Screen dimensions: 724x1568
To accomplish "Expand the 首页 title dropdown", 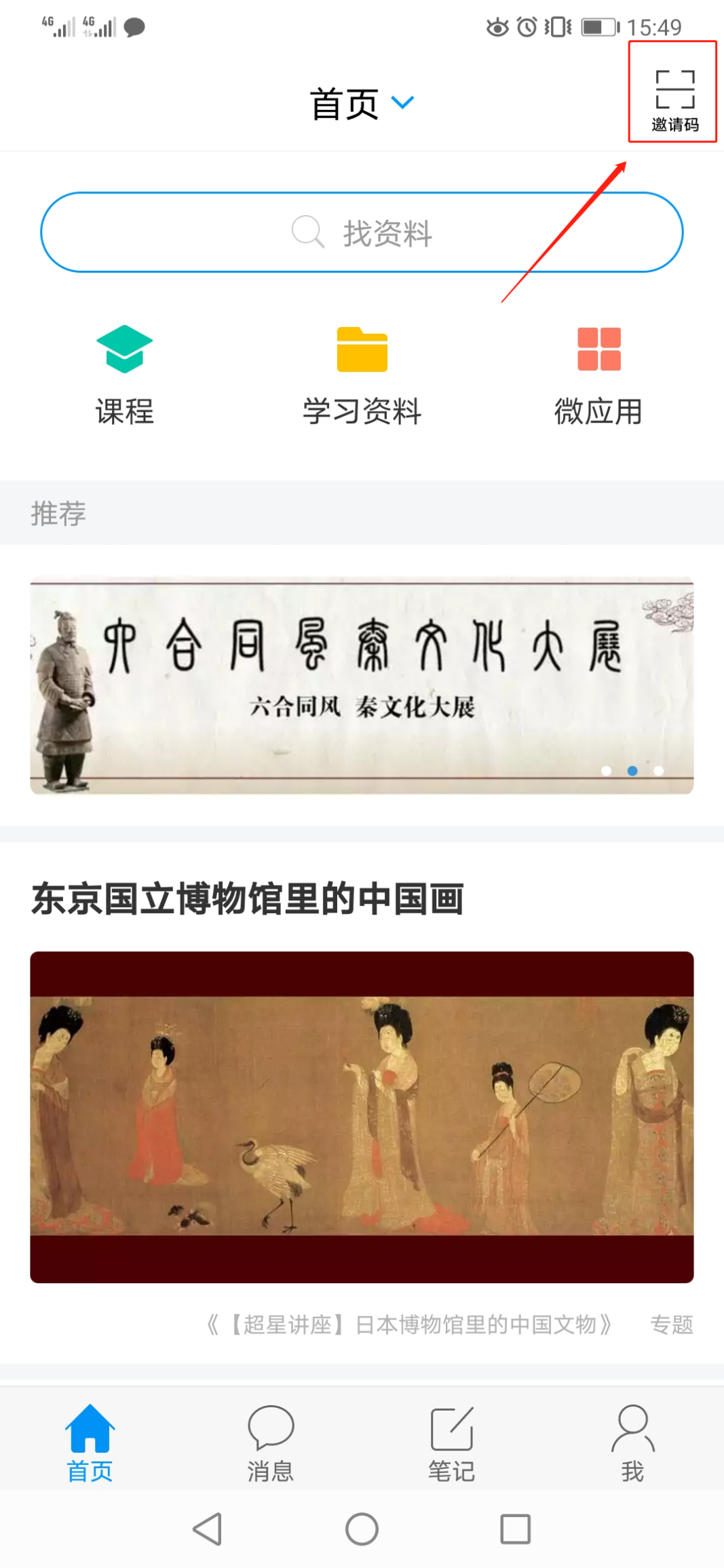I will click(404, 102).
